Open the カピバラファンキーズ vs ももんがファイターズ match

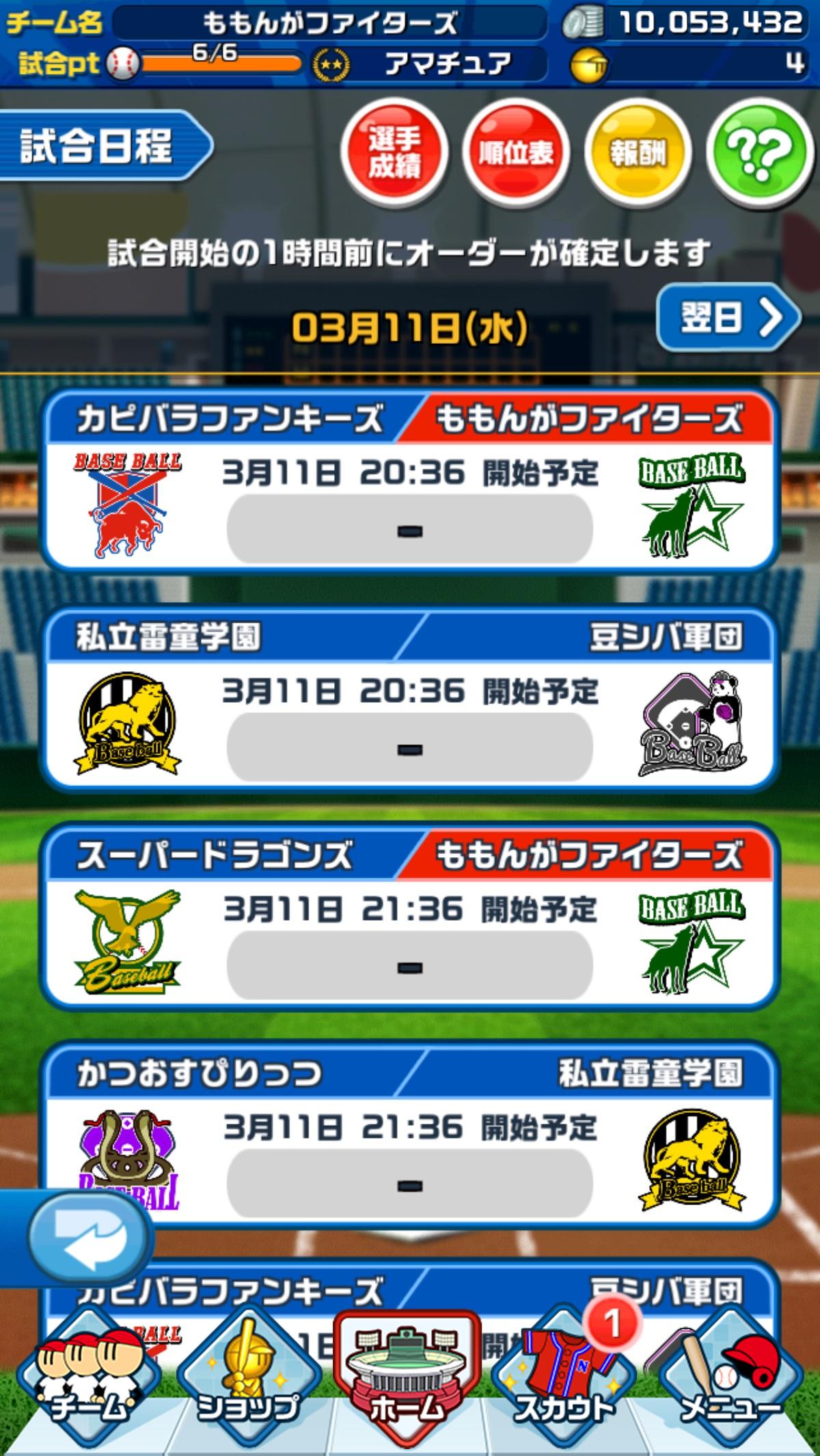pos(409,481)
